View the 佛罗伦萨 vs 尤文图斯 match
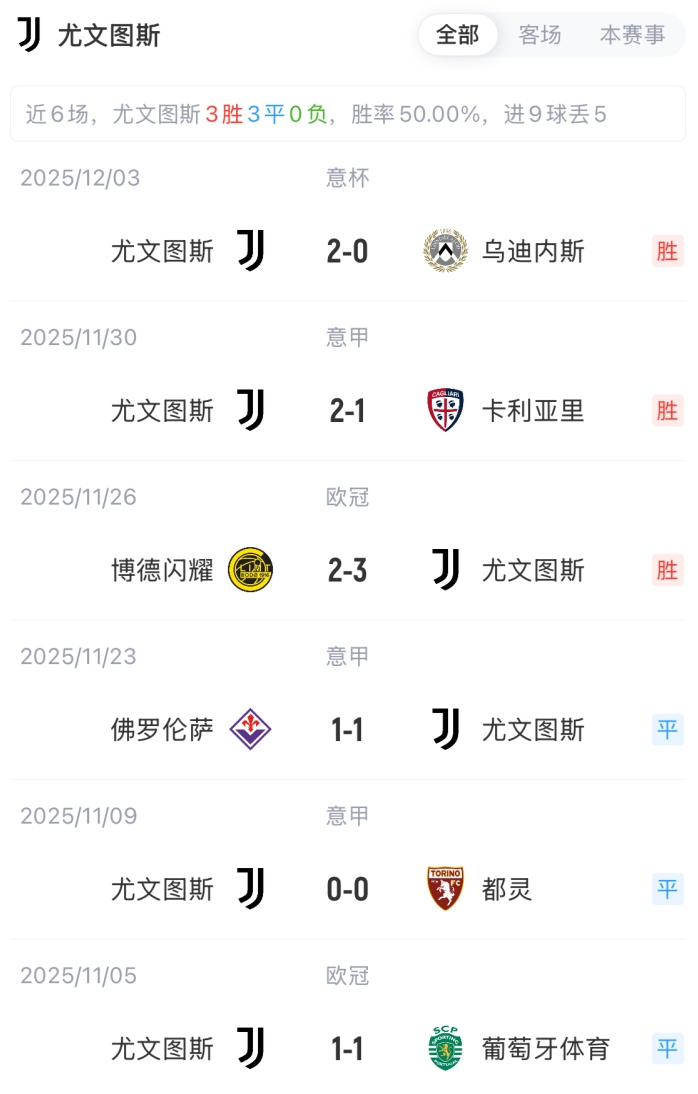Image resolution: width=698 pixels, height=1094 pixels. pyautogui.click(x=348, y=730)
